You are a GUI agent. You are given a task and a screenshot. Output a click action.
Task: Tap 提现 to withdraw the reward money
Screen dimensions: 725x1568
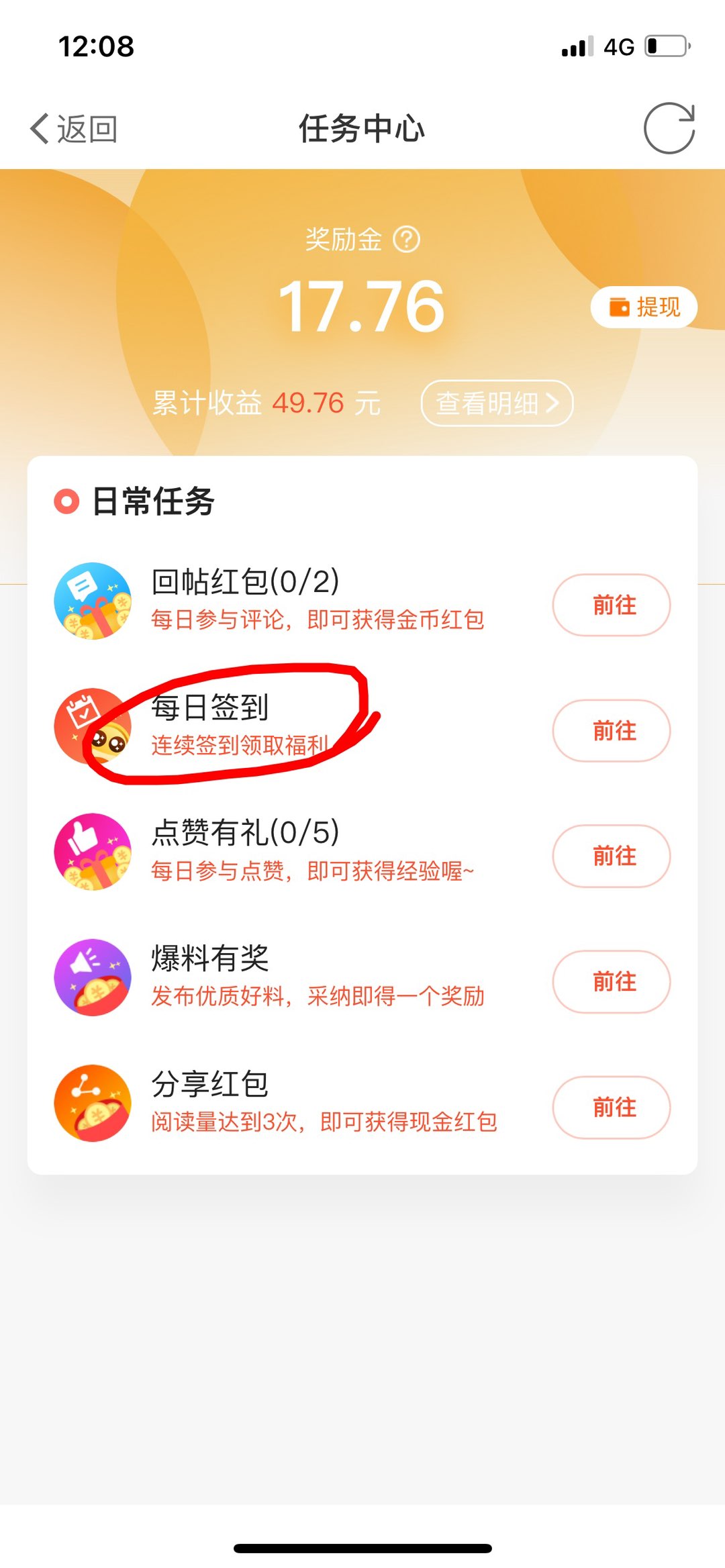pyautogui.click(x=644, y=307)
